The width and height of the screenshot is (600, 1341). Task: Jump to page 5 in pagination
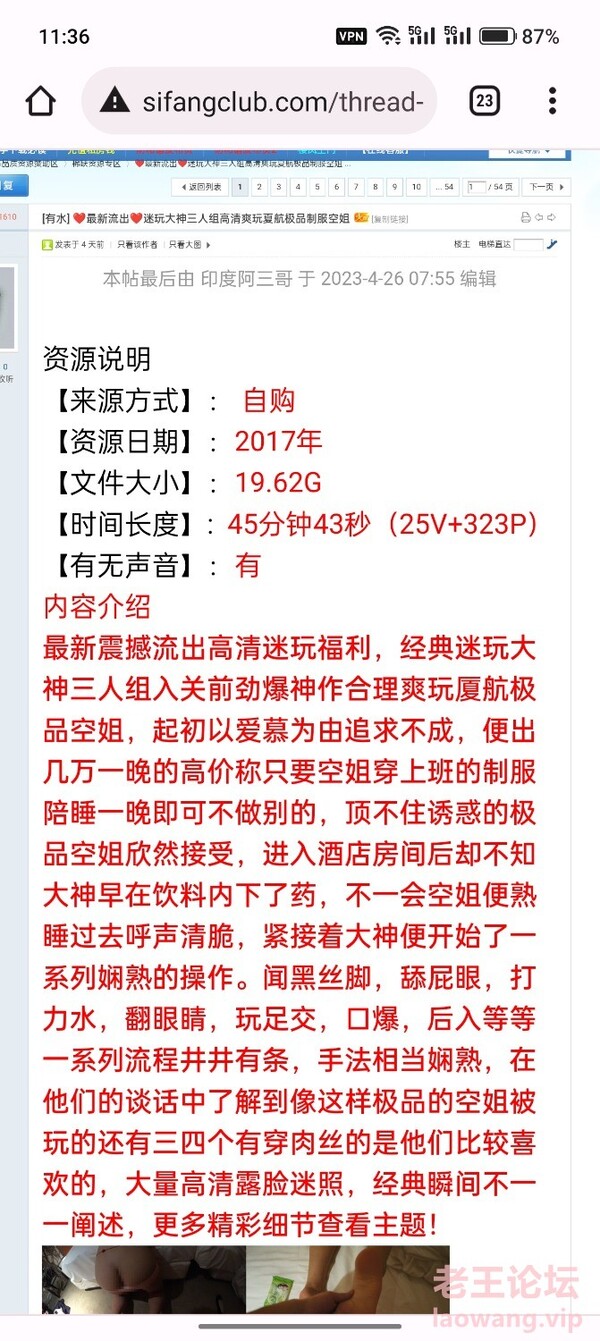tap(316, 186)
